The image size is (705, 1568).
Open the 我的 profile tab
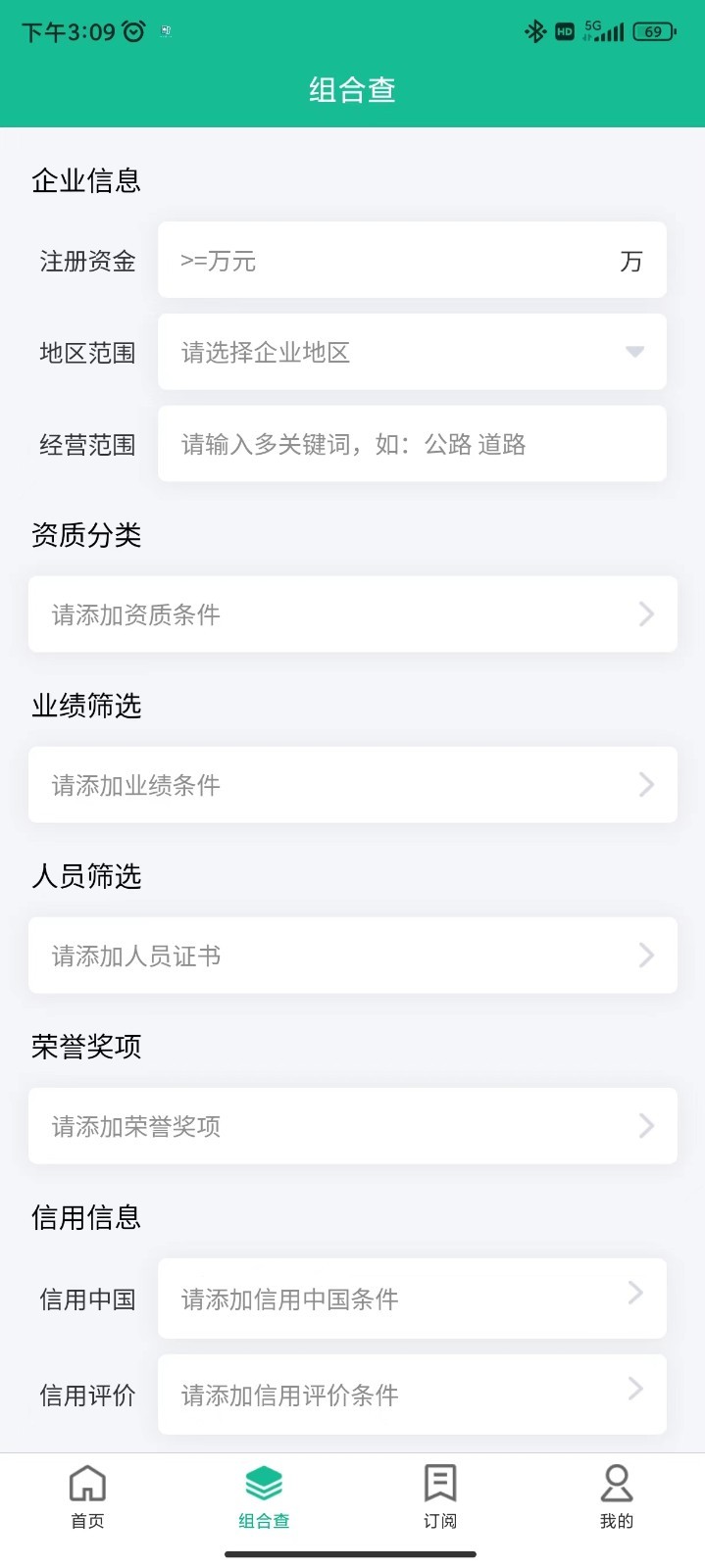617,1496
